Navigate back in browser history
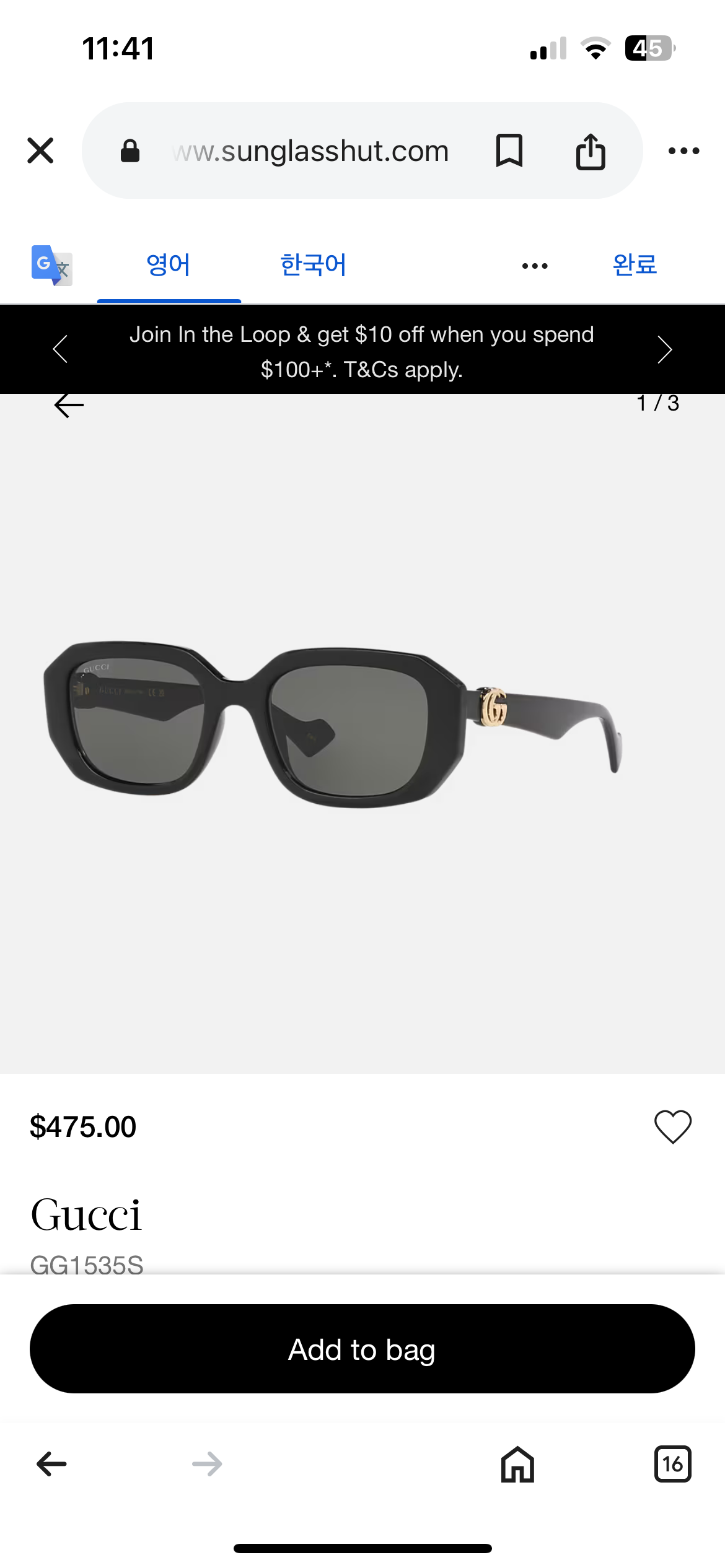Image resolution: width=725 pixels, height=1568 pixels. click(x=51, y=1464)
